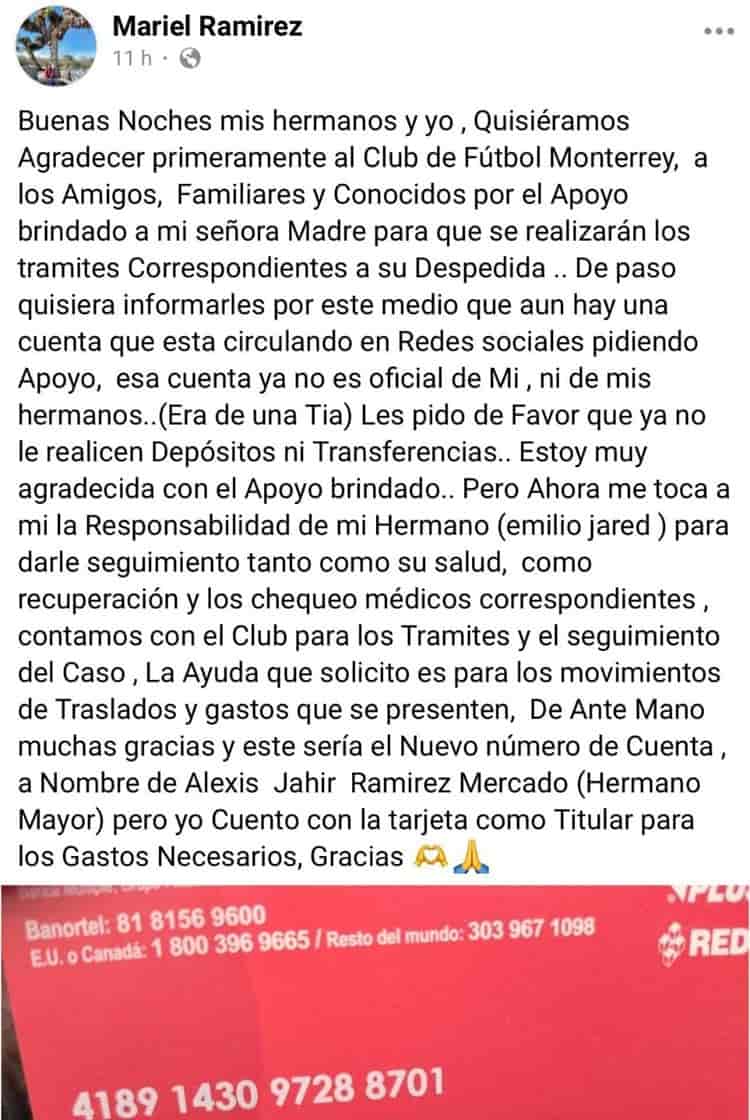Open the attached red bank card photo
The width and height of the screenshot is (750, 1120).
(x=375, y=1000)
